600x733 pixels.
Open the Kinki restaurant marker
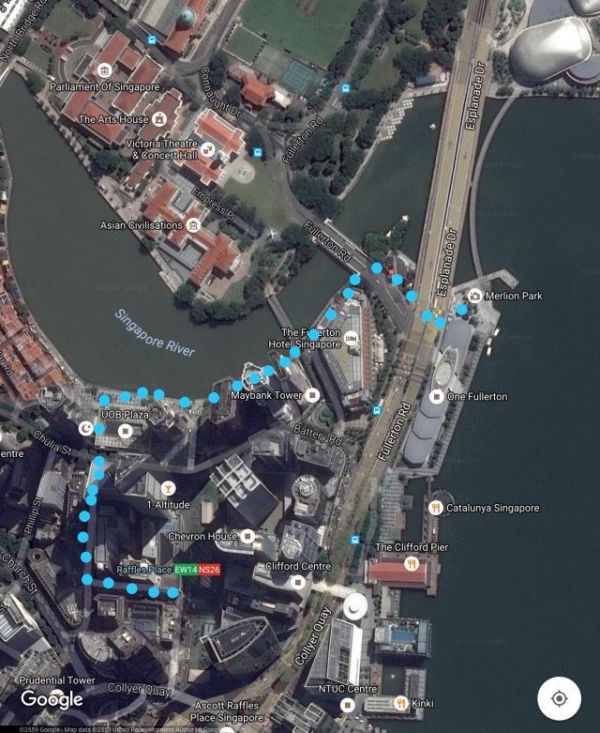point(401,703)
